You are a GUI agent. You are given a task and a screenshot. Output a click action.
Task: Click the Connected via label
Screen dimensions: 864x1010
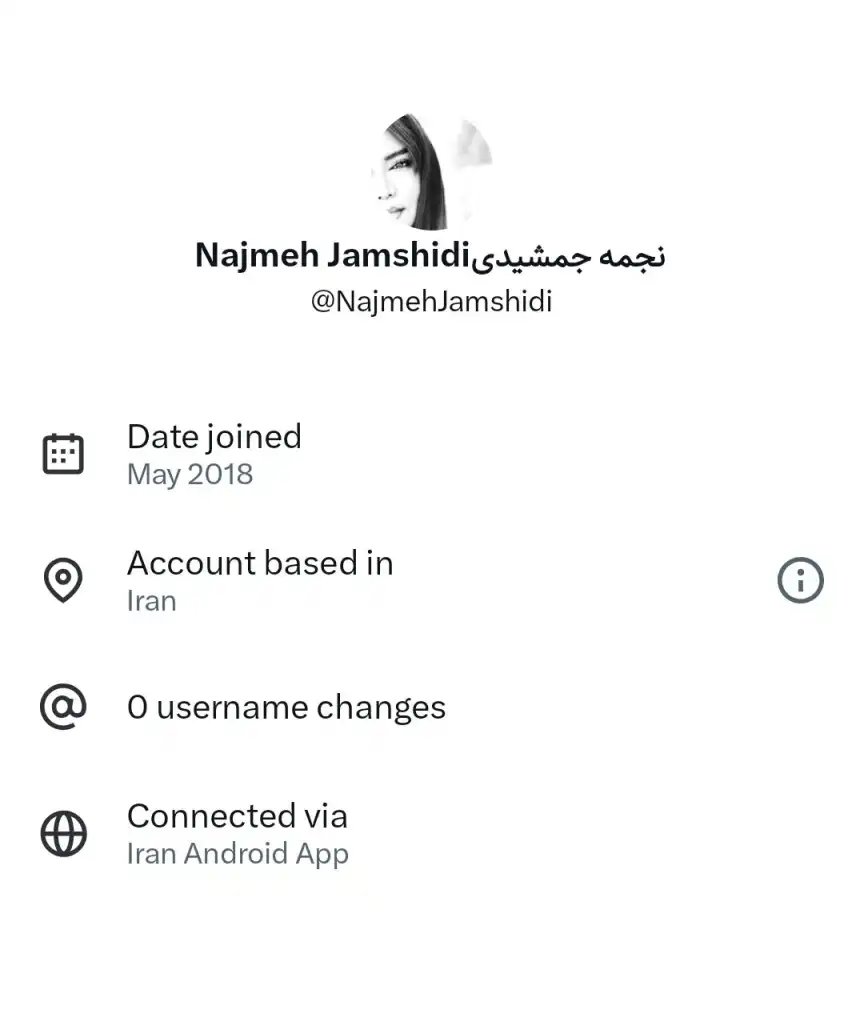point(237,816)
